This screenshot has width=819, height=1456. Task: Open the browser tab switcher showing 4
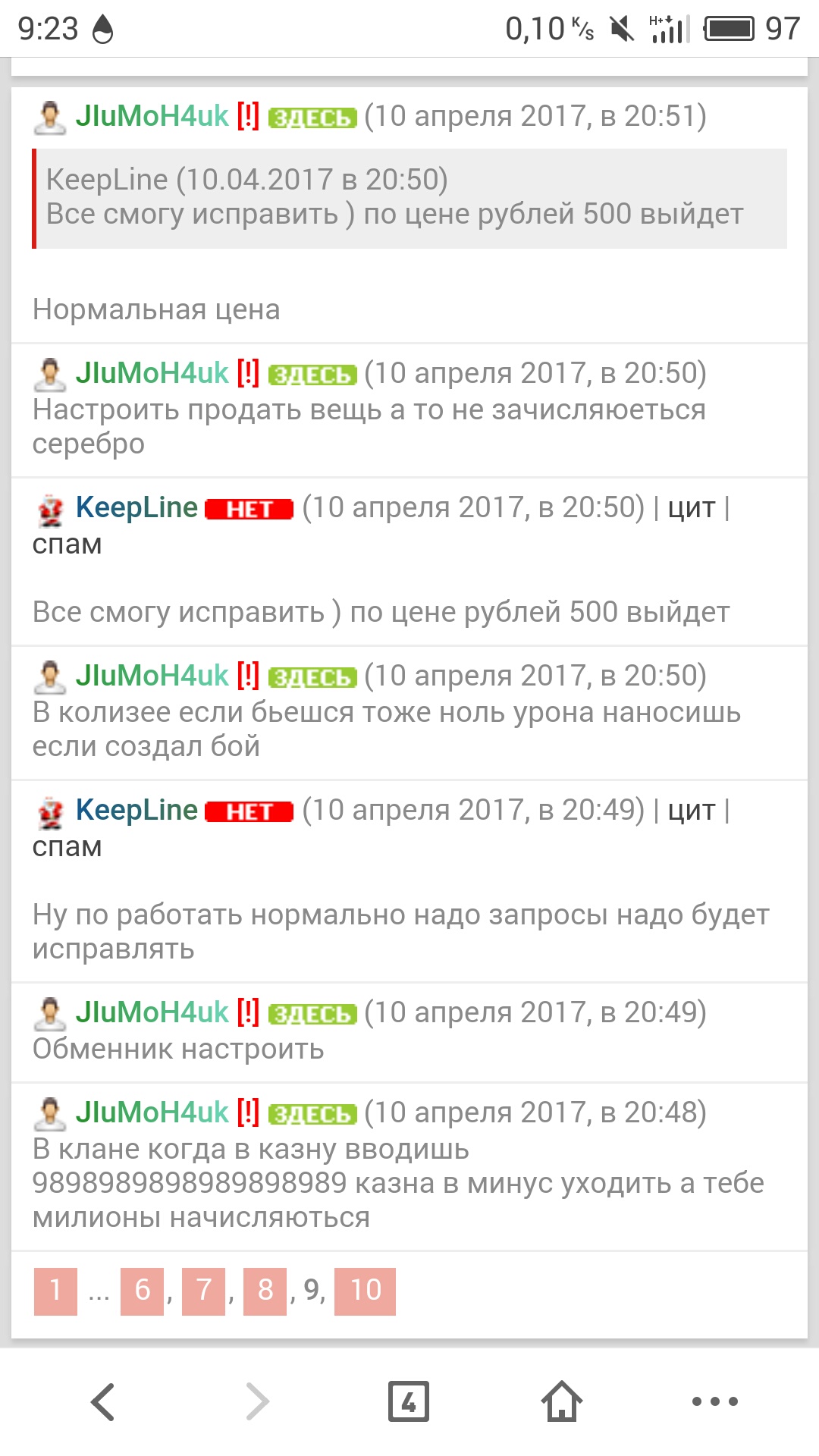click(x=409, y=1401)
